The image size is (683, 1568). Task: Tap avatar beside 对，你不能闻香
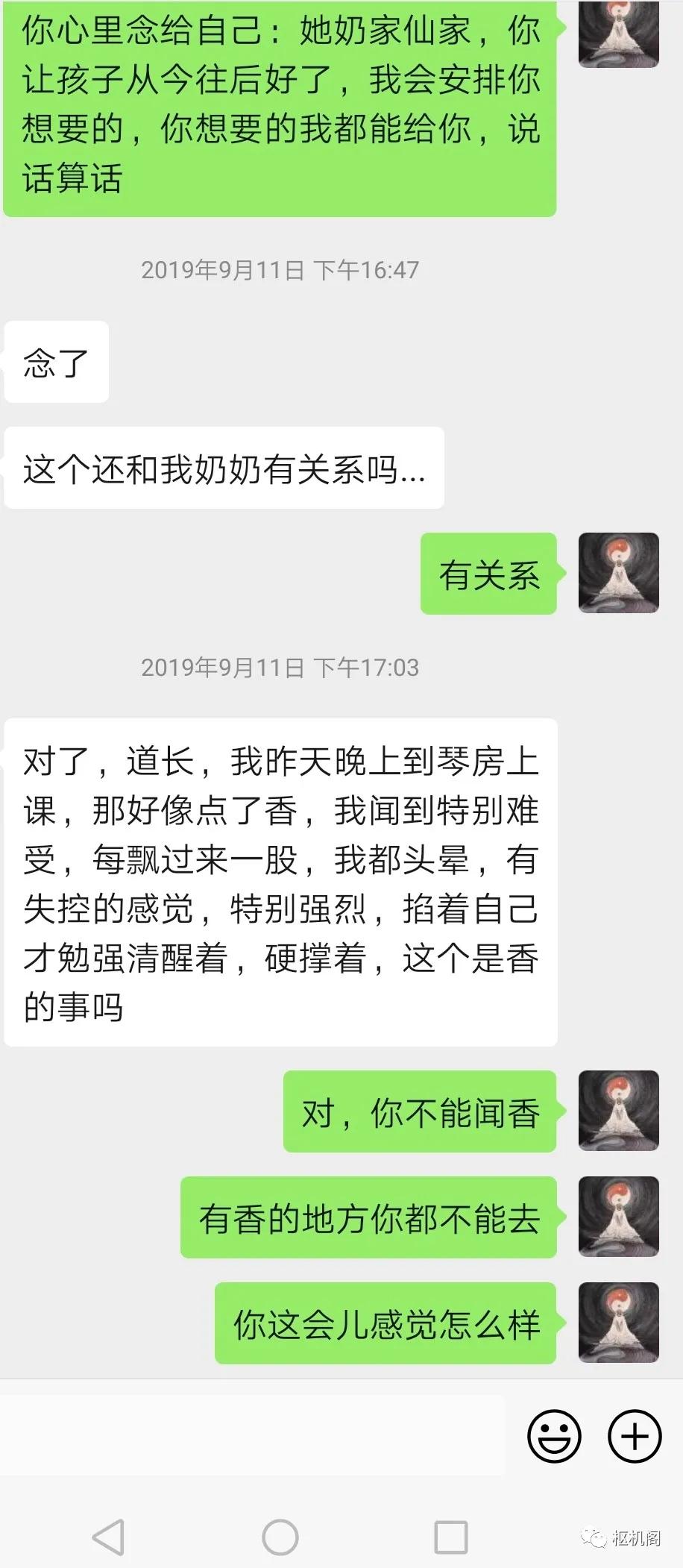618,1111
